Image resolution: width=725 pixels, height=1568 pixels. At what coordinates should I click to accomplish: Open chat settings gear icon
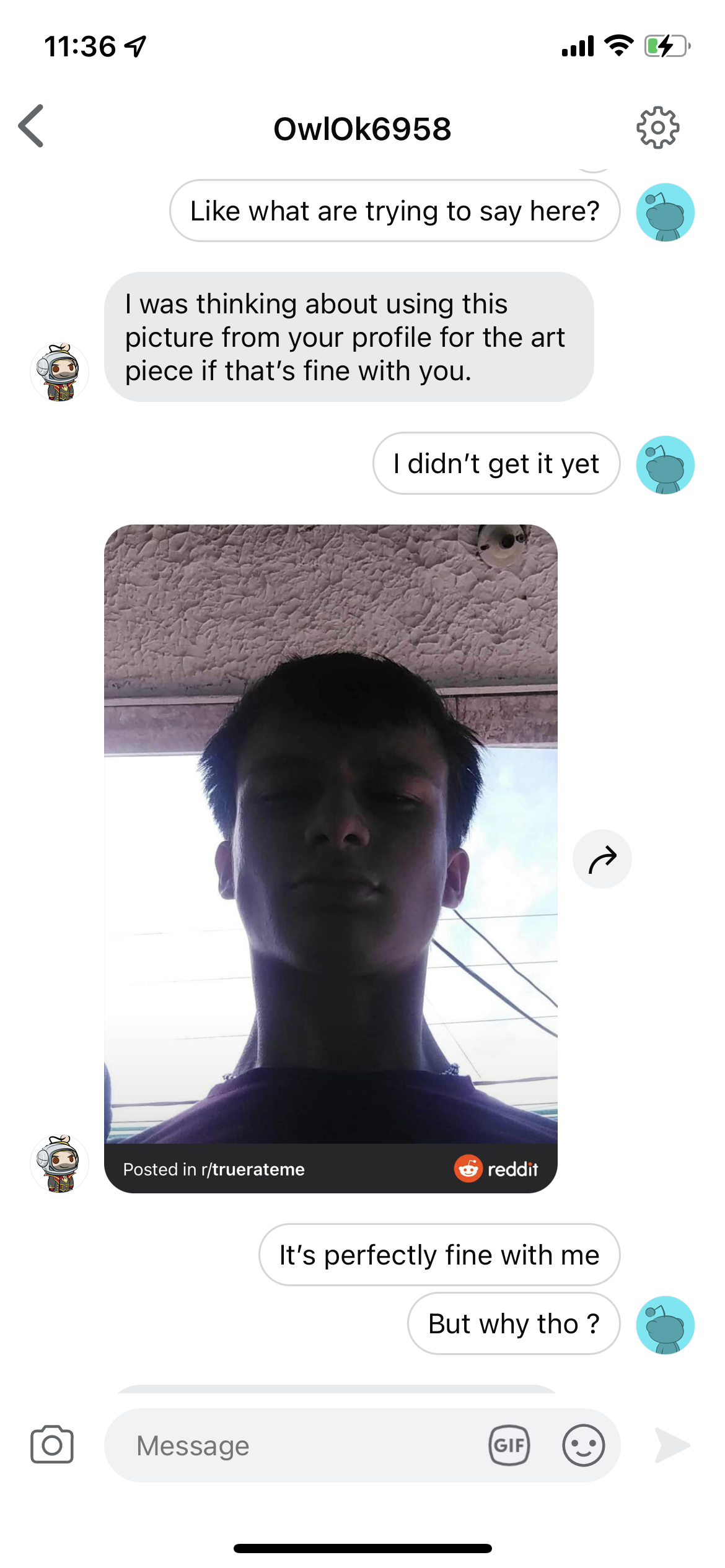click(x=657, y=128)
